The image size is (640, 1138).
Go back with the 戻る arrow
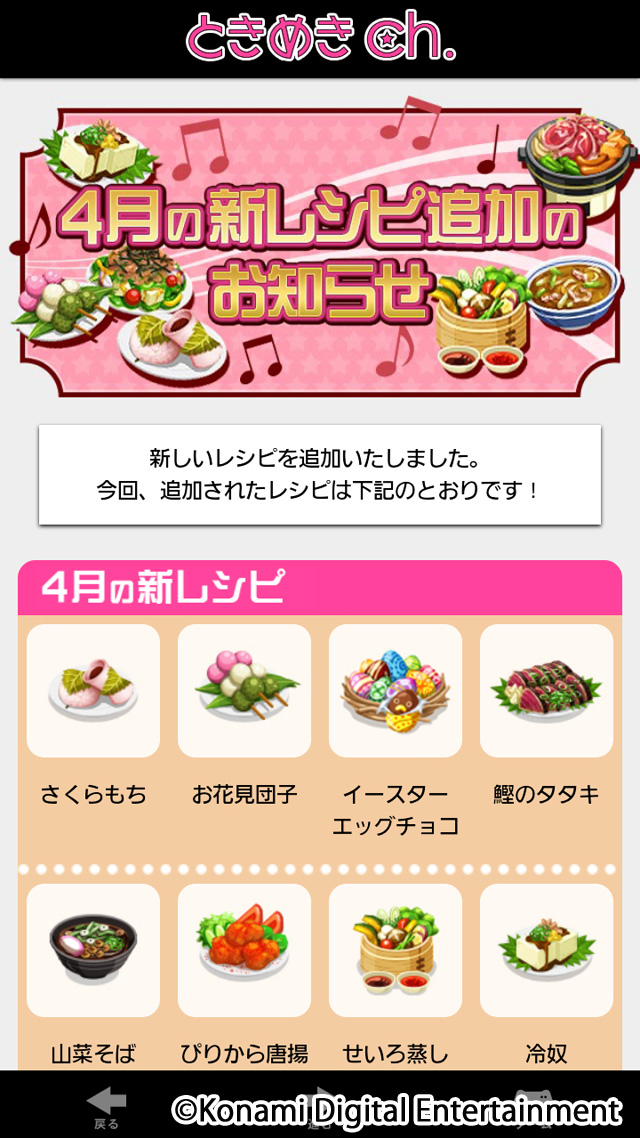(x=106, y=1106)
